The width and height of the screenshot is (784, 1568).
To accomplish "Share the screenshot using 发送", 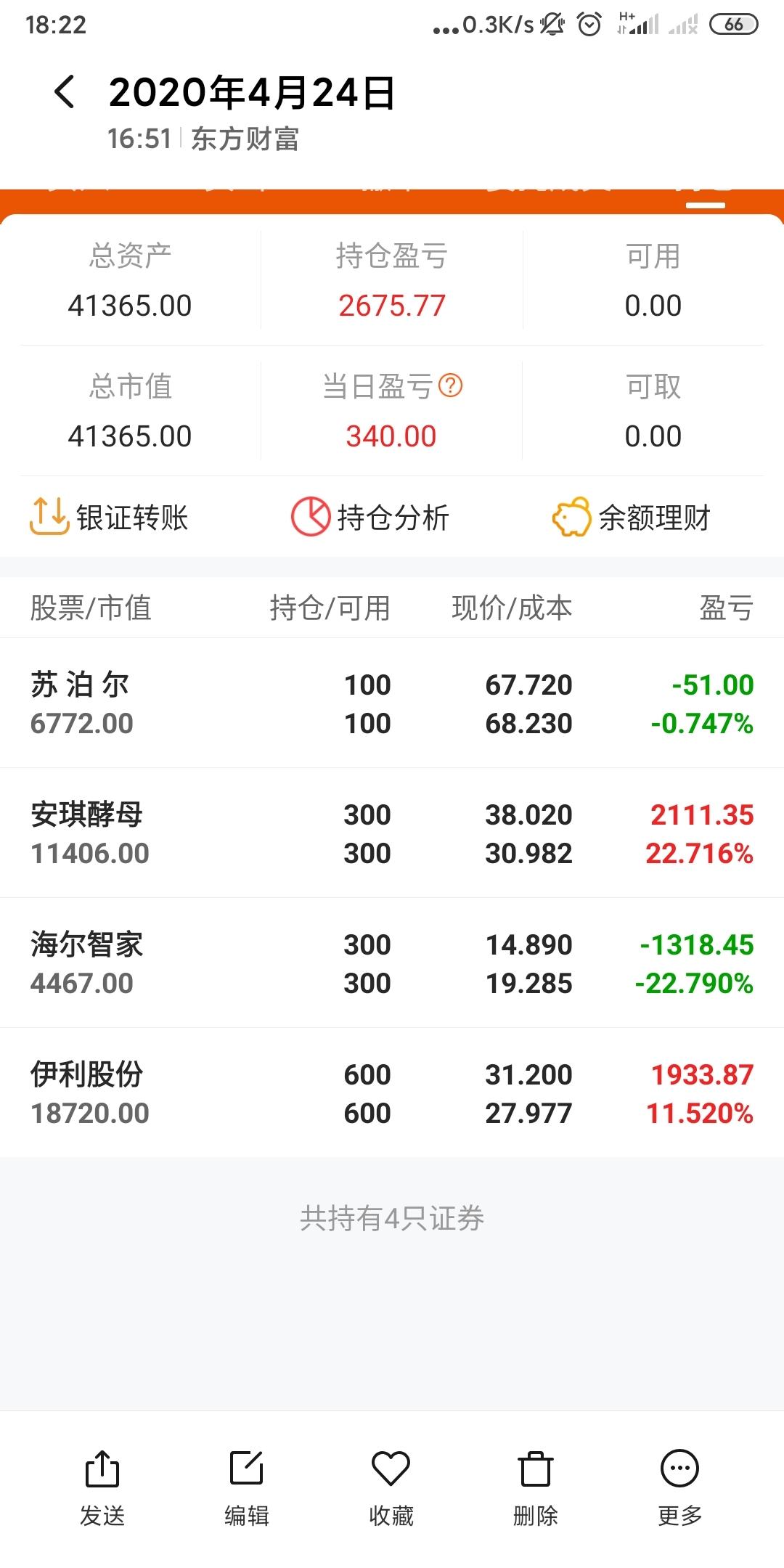I will click(x=102, y=1481).
